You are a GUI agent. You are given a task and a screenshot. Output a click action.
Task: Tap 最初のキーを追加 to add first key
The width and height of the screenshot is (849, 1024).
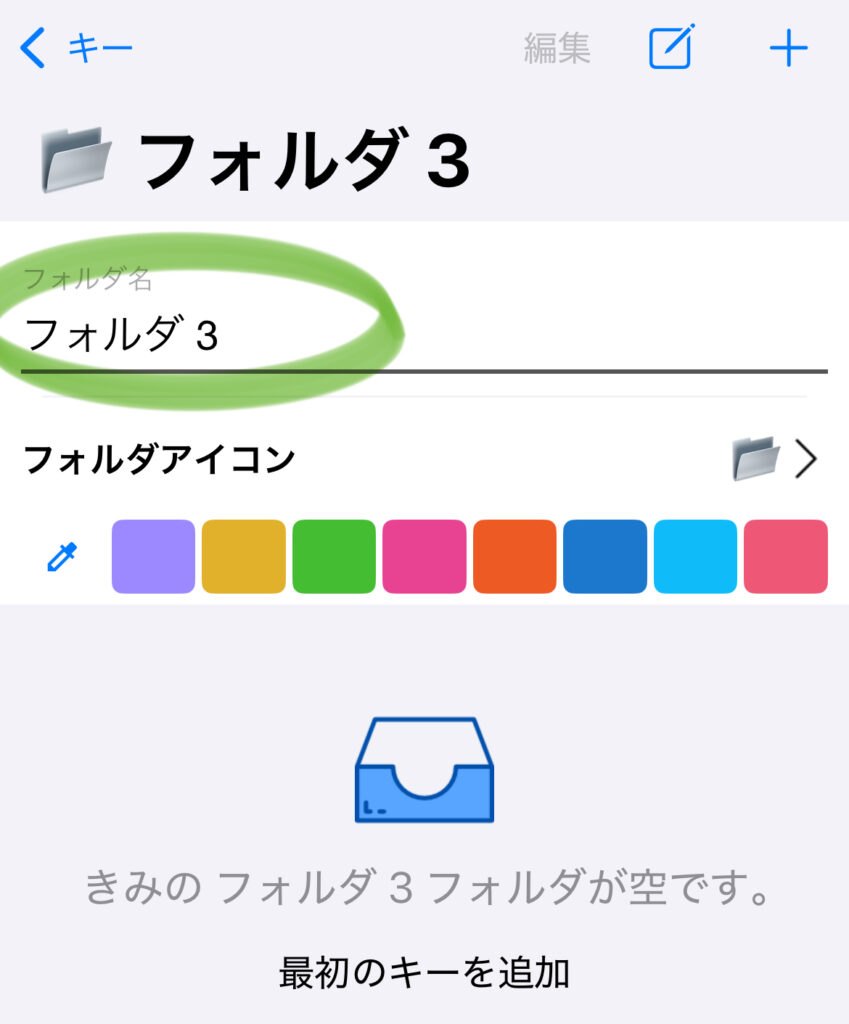[x=424, y=971]
